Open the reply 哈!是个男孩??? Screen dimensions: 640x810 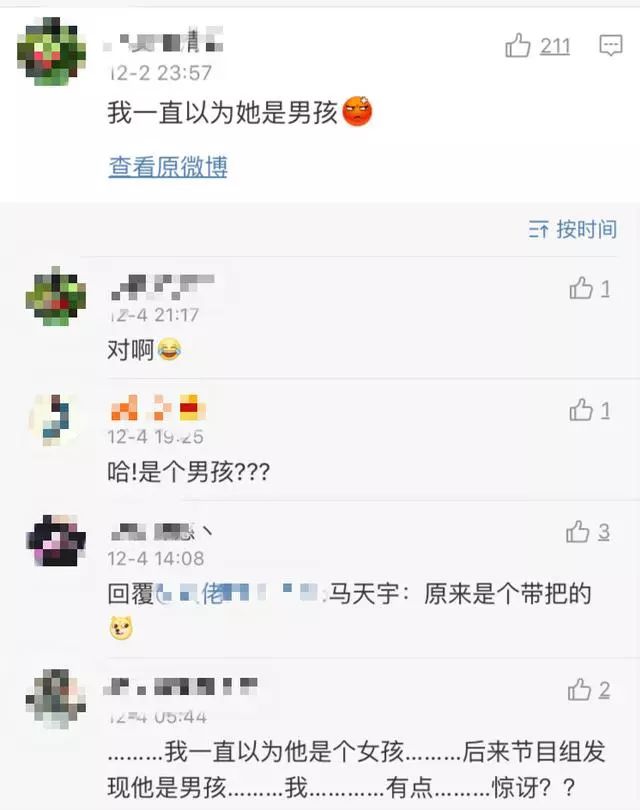[190, 472]
